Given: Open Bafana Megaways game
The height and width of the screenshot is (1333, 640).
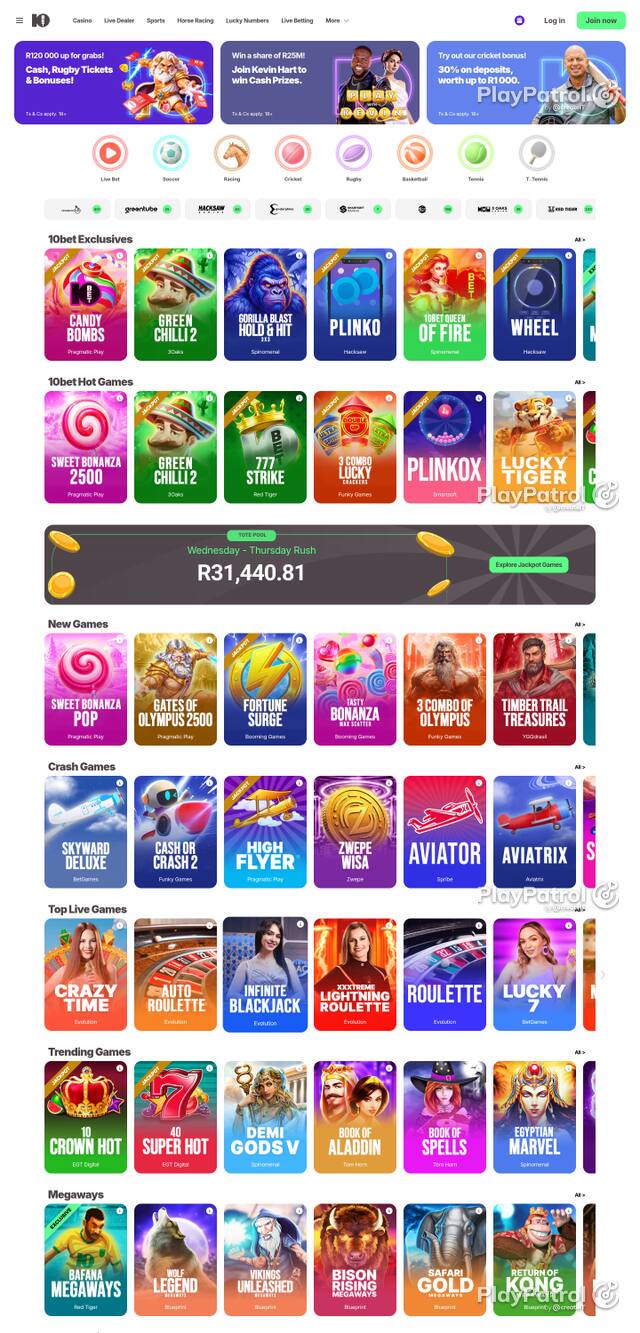Looking at the screenshot, I should click(86, 1259).
